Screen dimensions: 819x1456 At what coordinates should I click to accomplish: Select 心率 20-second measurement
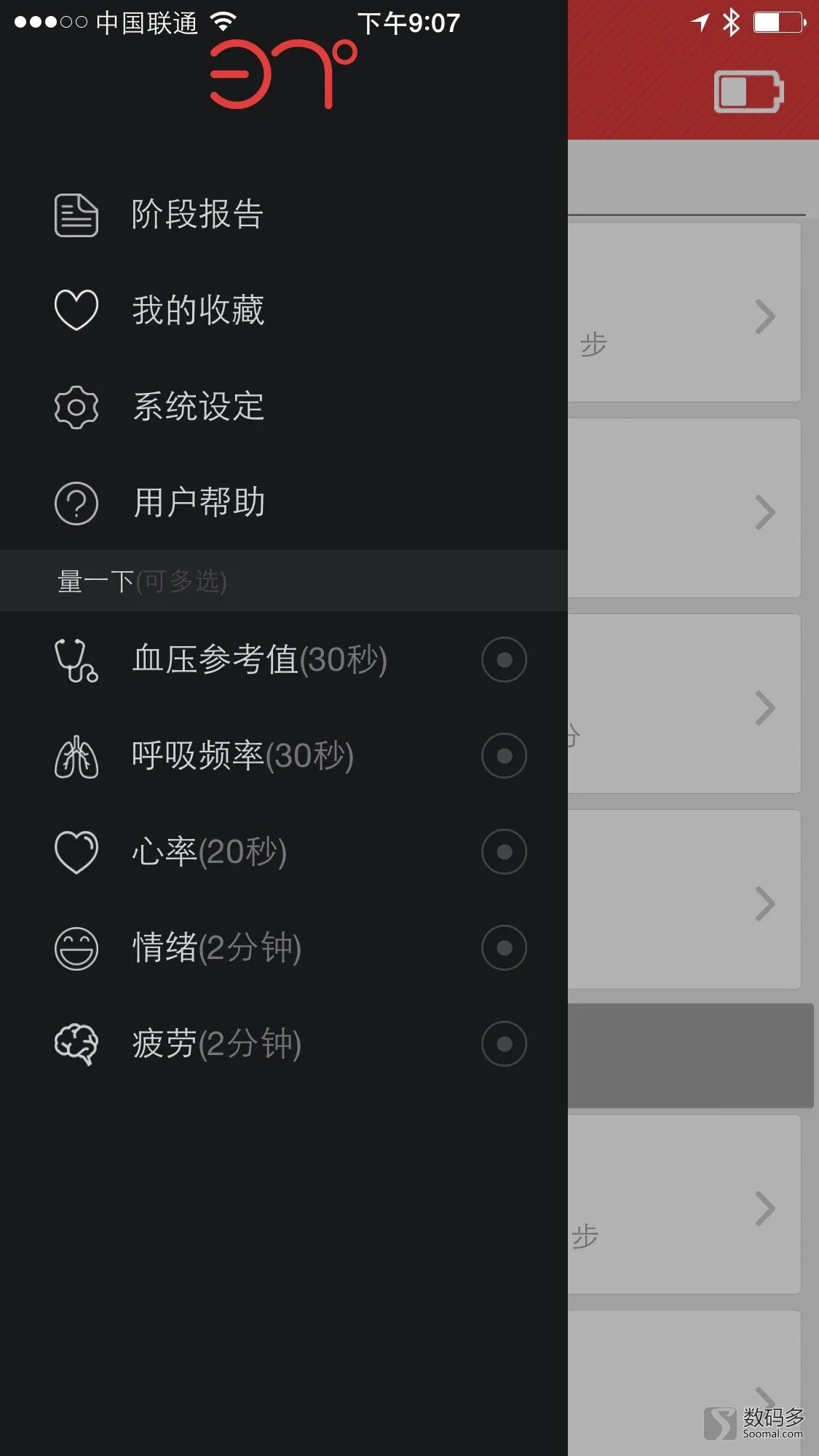(x=284, y=852)
